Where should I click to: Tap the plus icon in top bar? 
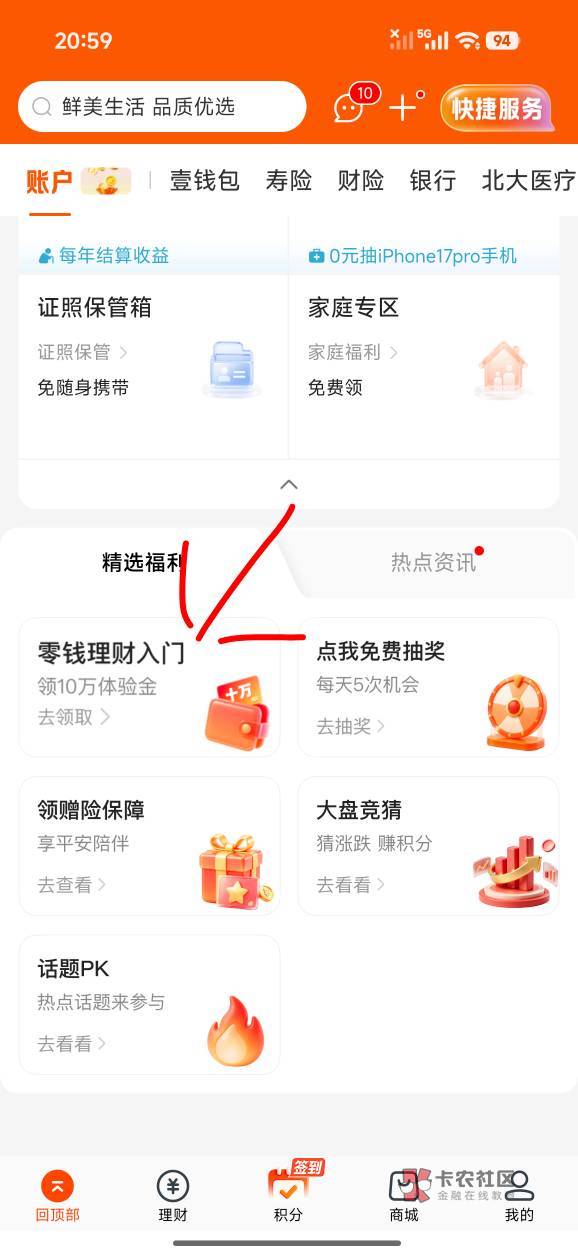405,106
